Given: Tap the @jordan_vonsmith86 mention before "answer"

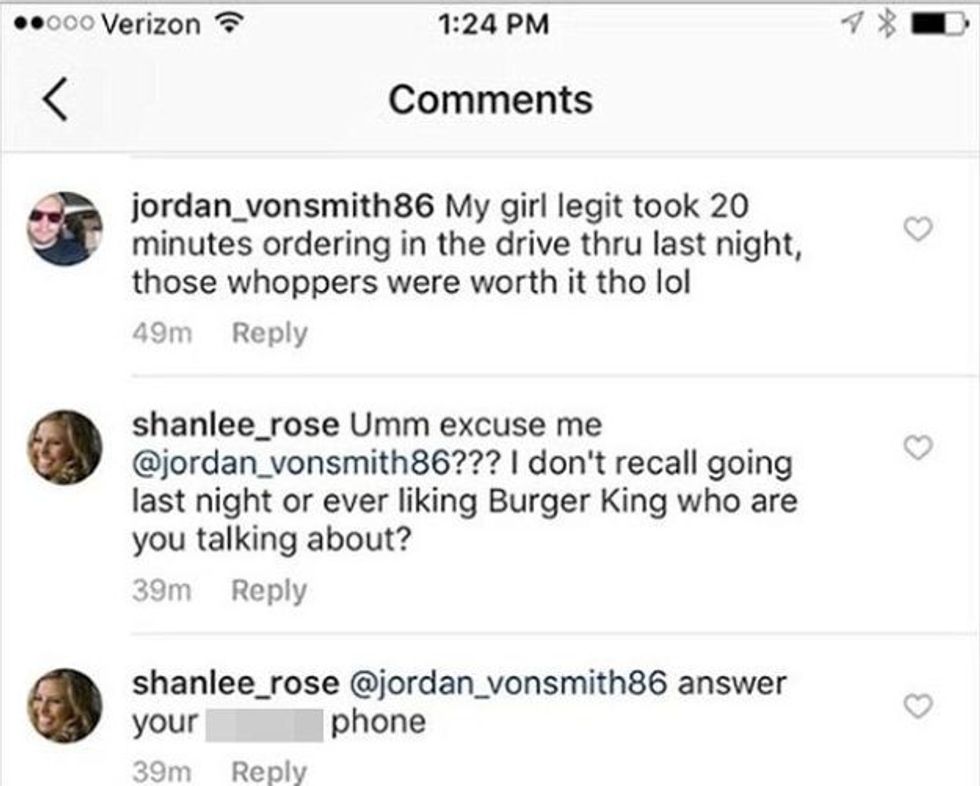Looking at the screenshot, I should coord(507,684).
